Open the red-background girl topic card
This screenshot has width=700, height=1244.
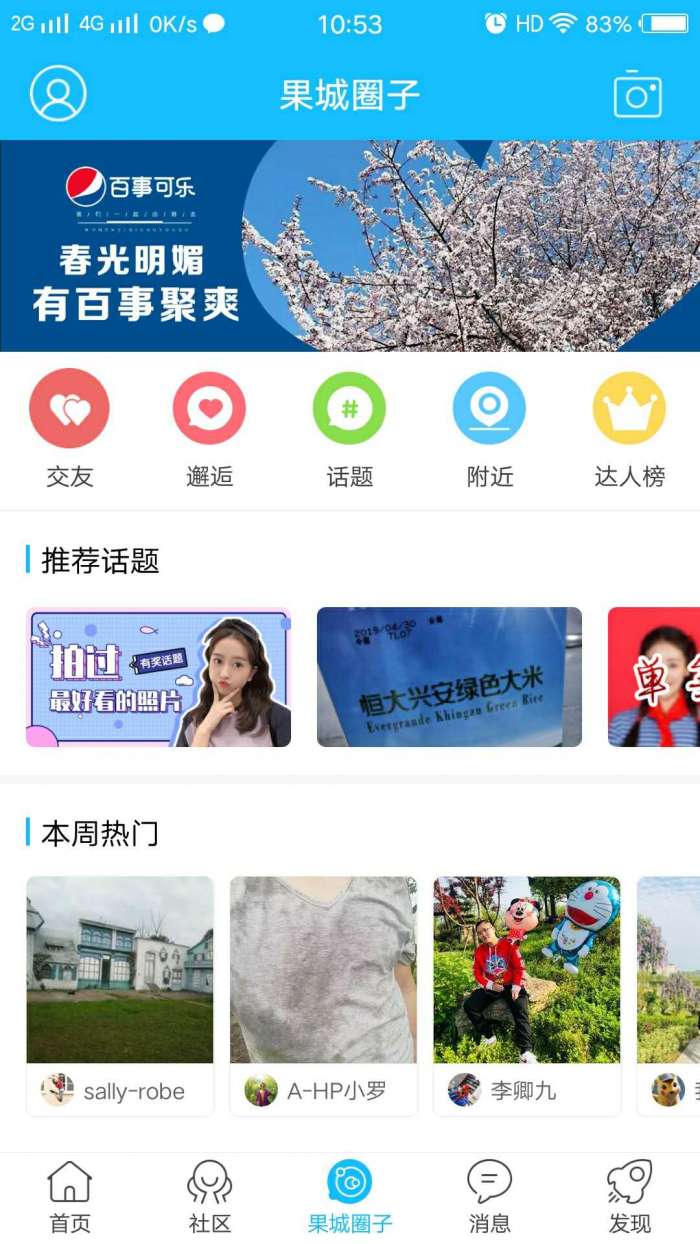pos(654,677)
